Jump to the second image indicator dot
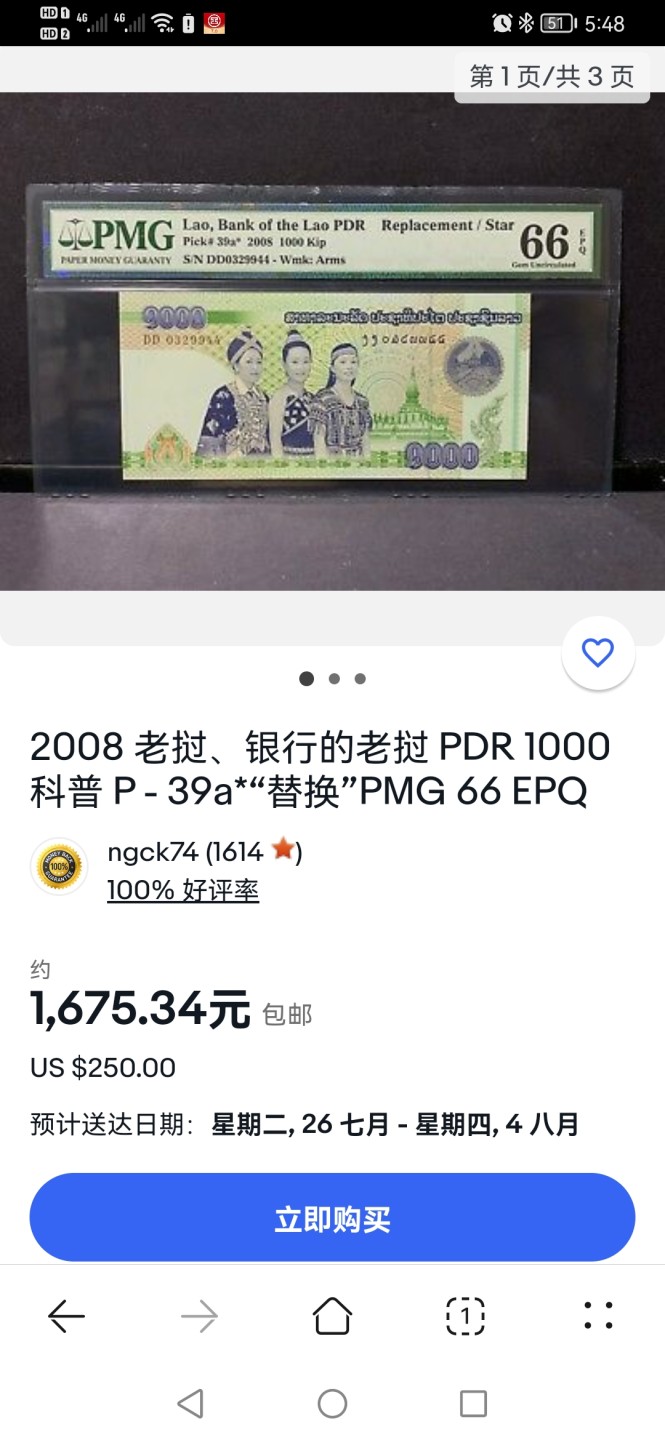 [334, 679]
